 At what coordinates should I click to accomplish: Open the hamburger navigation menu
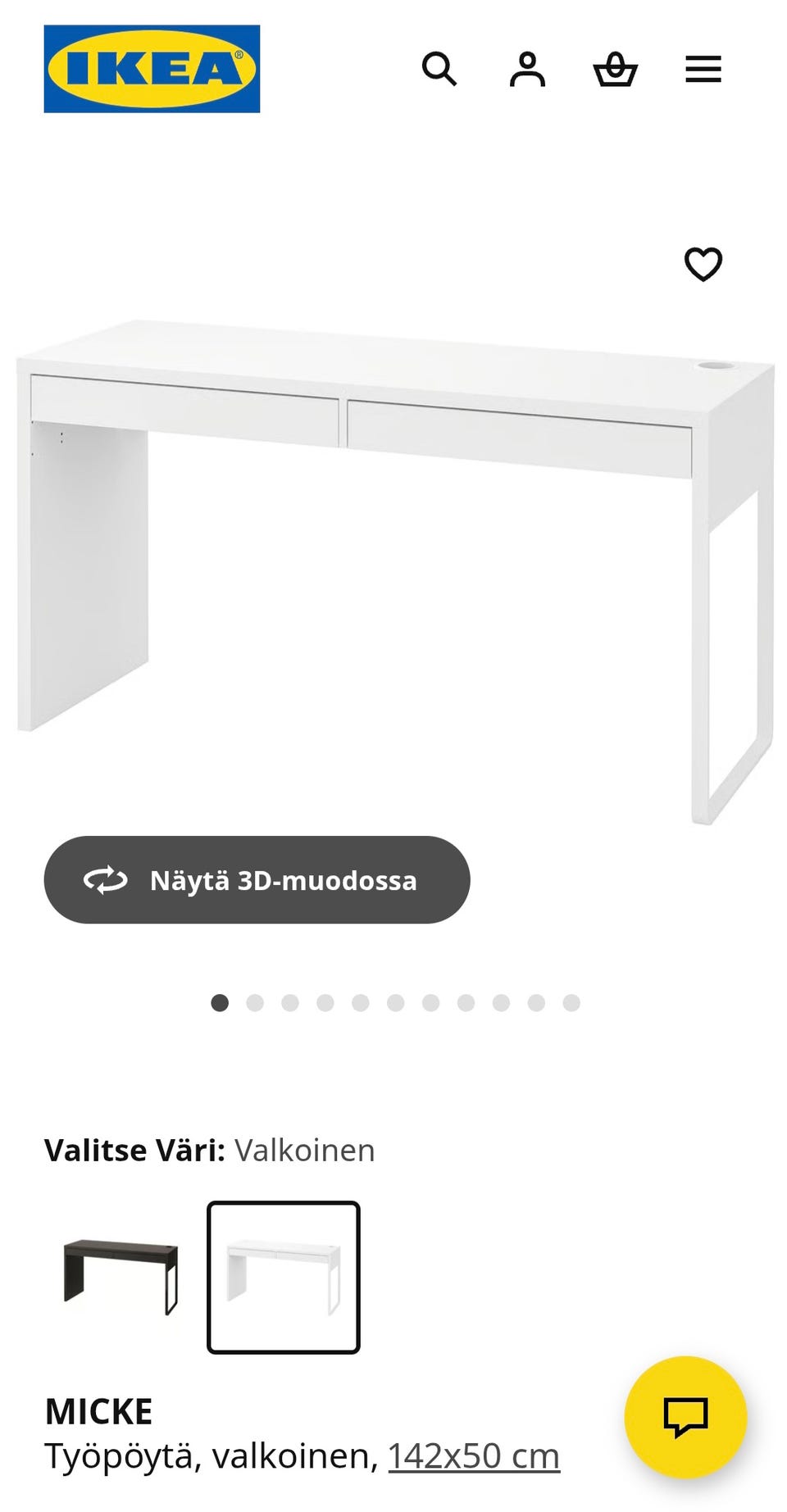pyautogui.click(x=702, y=70)
